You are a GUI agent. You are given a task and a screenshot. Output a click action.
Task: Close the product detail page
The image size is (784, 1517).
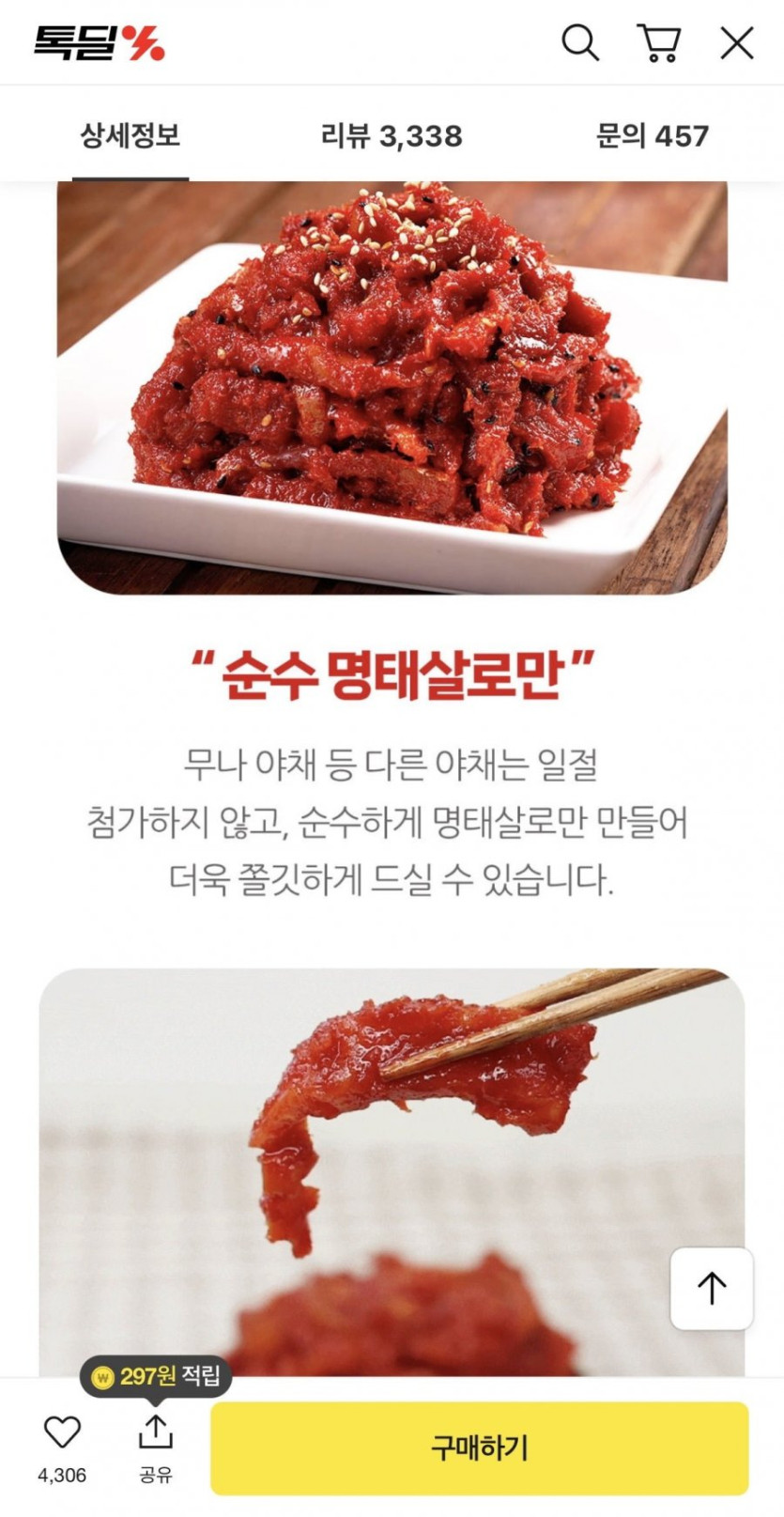(736, 43)
